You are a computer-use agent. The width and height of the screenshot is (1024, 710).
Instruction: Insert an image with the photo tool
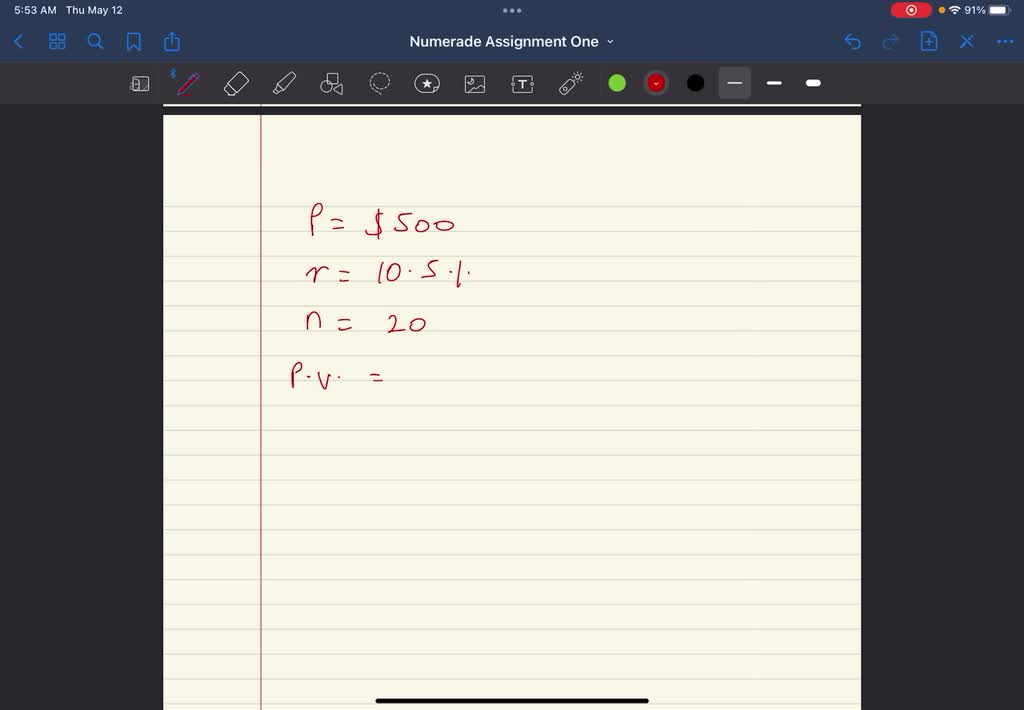(475, 84)
